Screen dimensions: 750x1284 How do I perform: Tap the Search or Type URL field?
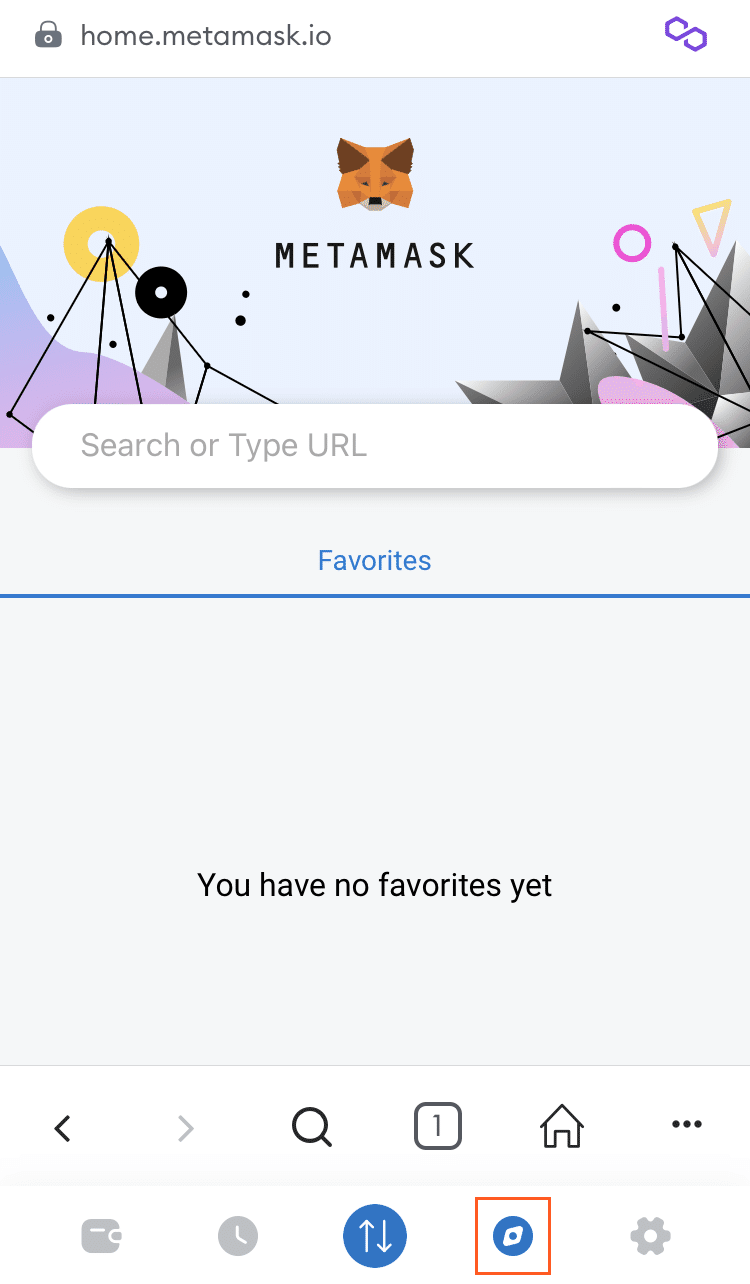pos(374,446)
